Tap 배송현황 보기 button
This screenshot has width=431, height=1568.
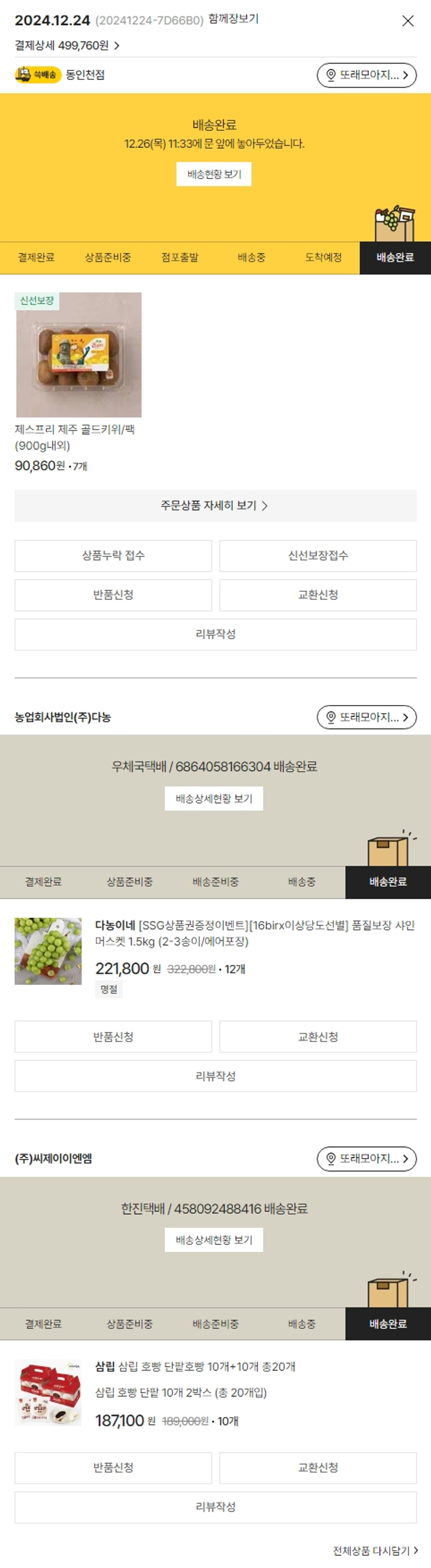(x=214, y=174)
